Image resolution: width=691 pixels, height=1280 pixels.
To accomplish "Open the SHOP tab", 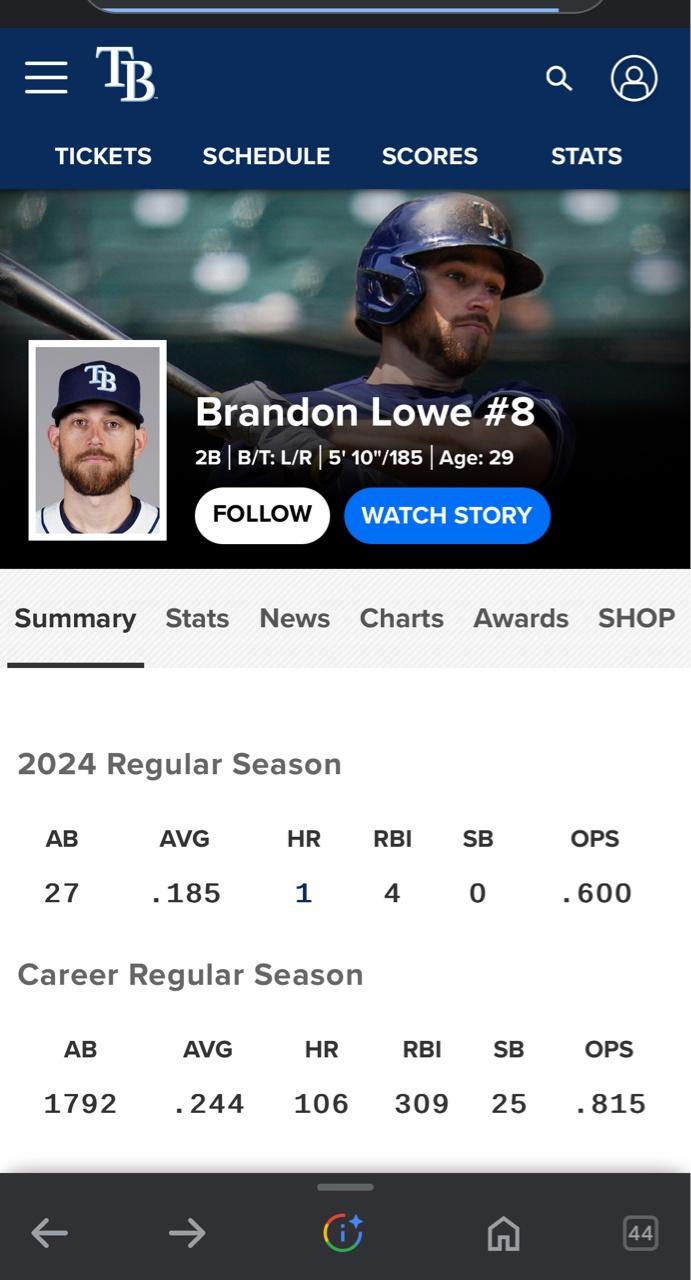I will point(636,619).
